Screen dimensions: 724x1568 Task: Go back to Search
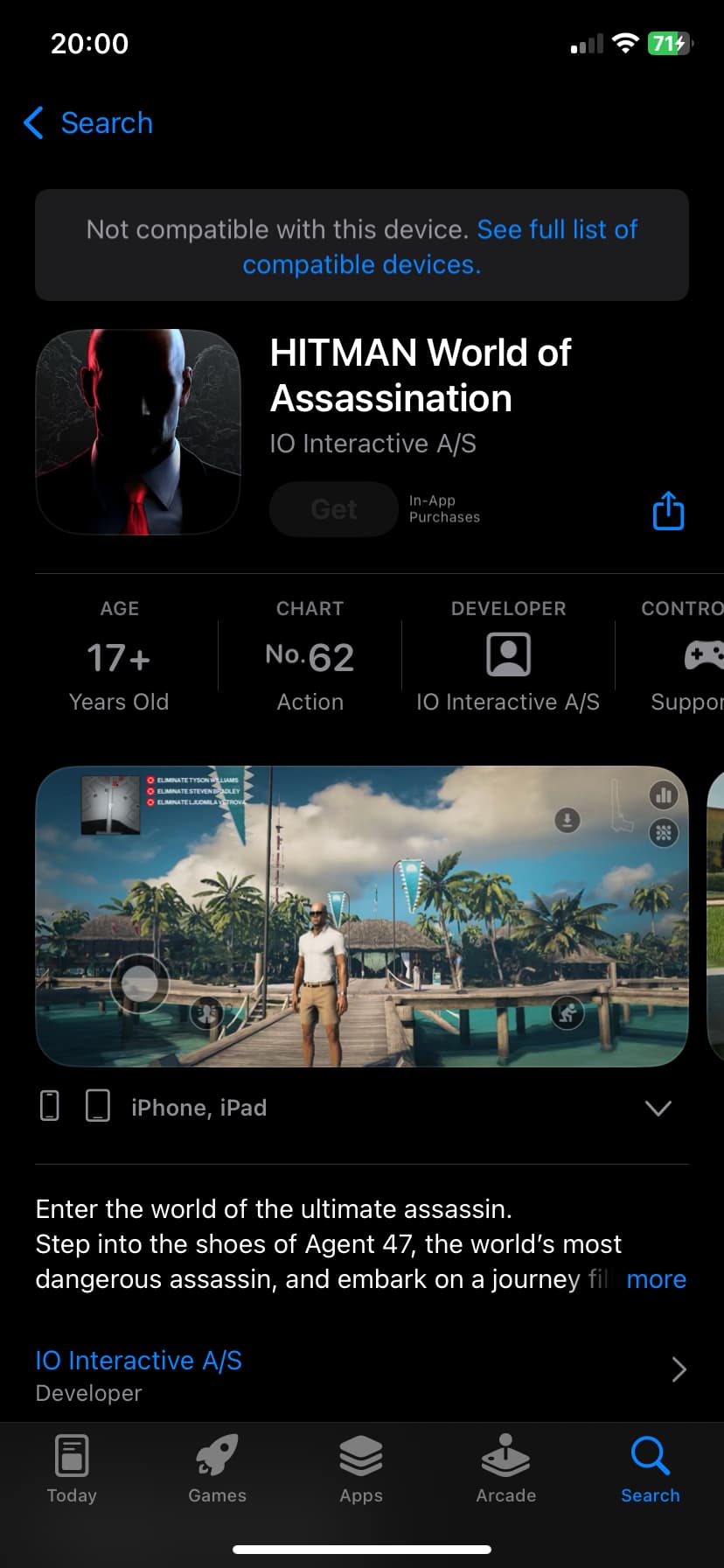[x=87, y=123]
